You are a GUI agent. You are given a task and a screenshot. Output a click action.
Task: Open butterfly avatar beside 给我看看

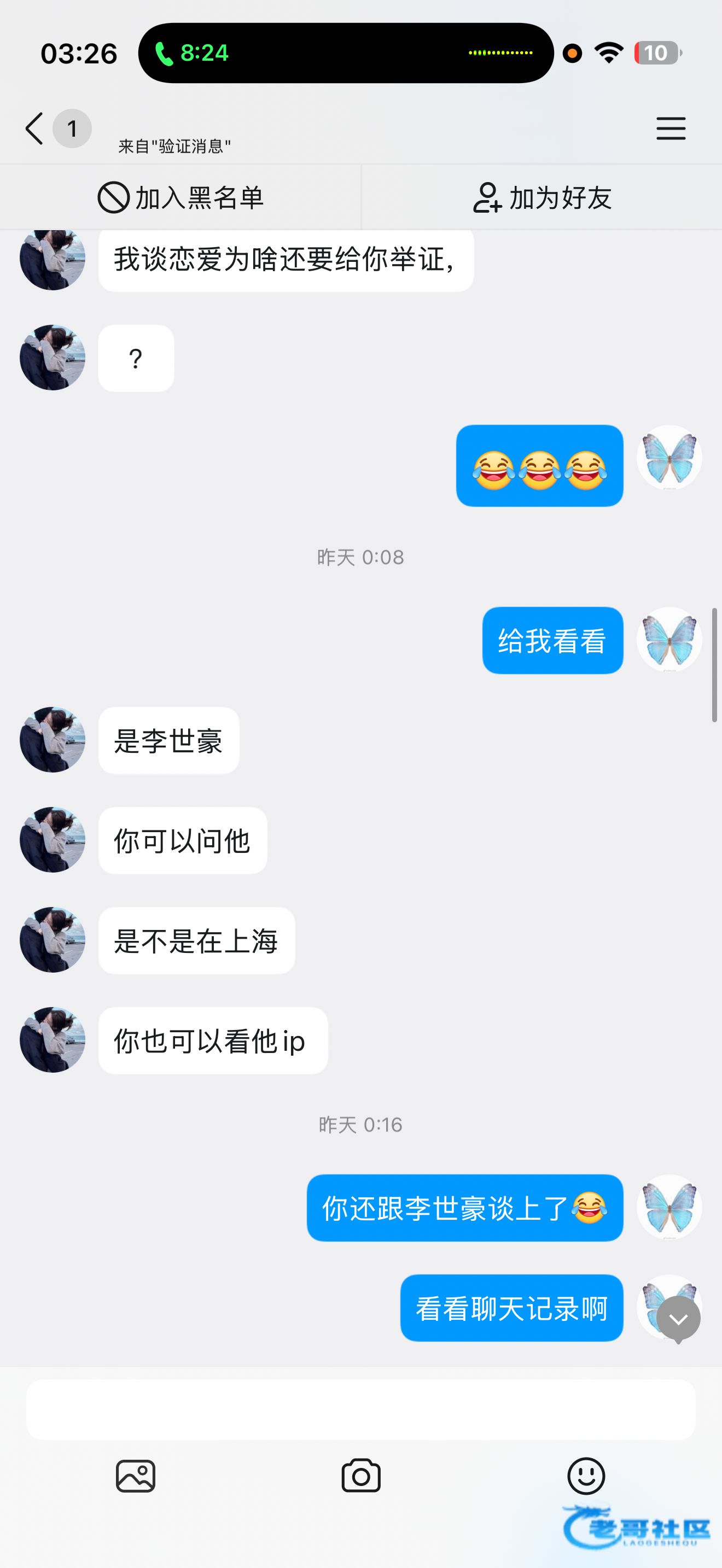tap(669, 640)
